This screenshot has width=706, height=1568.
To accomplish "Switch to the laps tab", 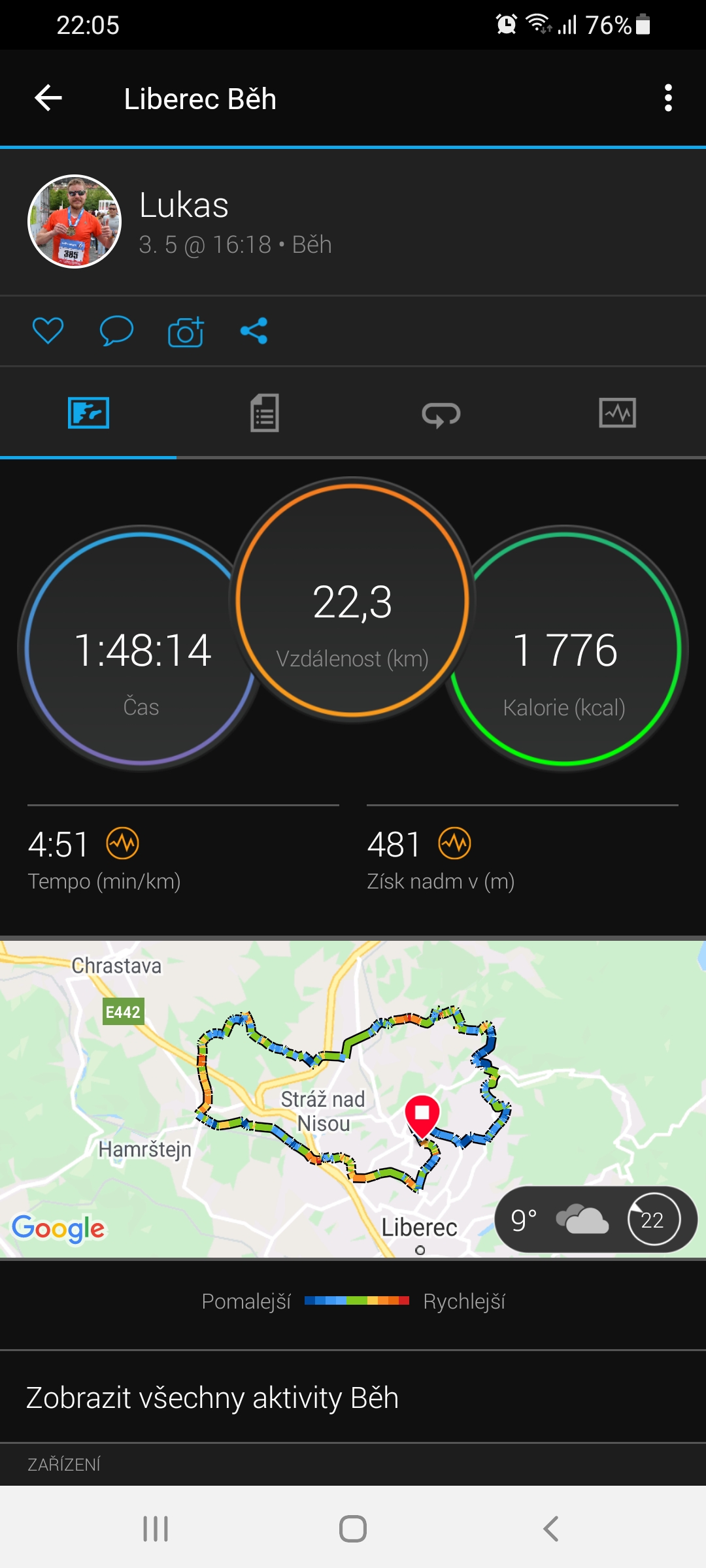I will click(x=441, y=413).
